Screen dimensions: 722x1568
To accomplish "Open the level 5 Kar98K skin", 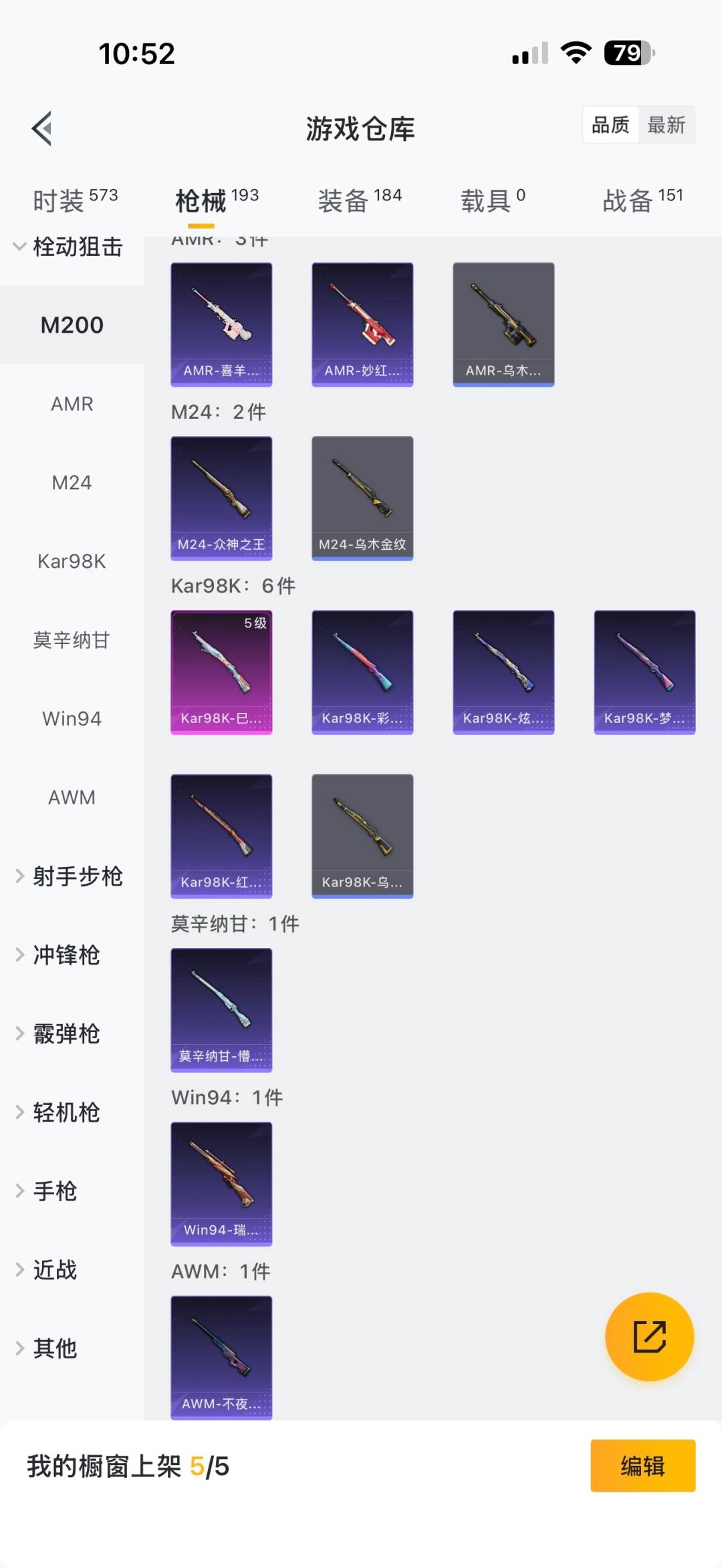I will pyautogui.click(x=221, y=672).
